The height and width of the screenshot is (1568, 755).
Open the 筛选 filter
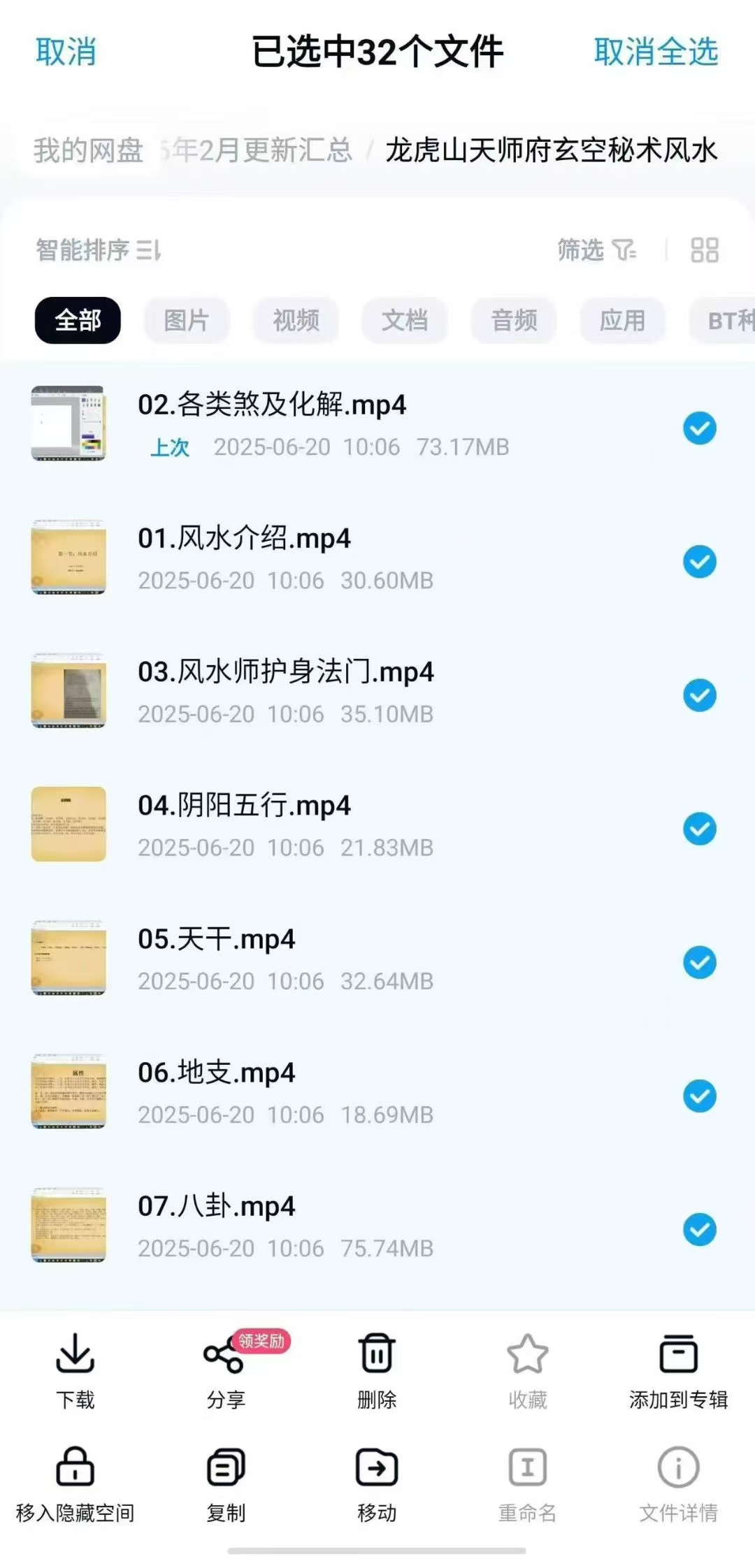point(596,249)
